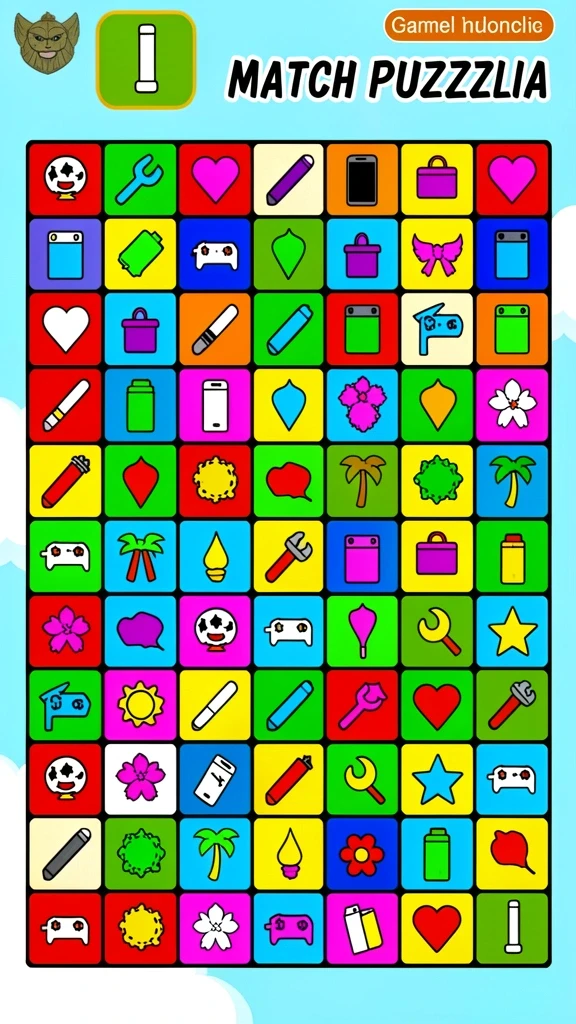Choose the purple pencil on cream tile
This screenshot has height=1024, width=576.
click(x=288, y=180)
